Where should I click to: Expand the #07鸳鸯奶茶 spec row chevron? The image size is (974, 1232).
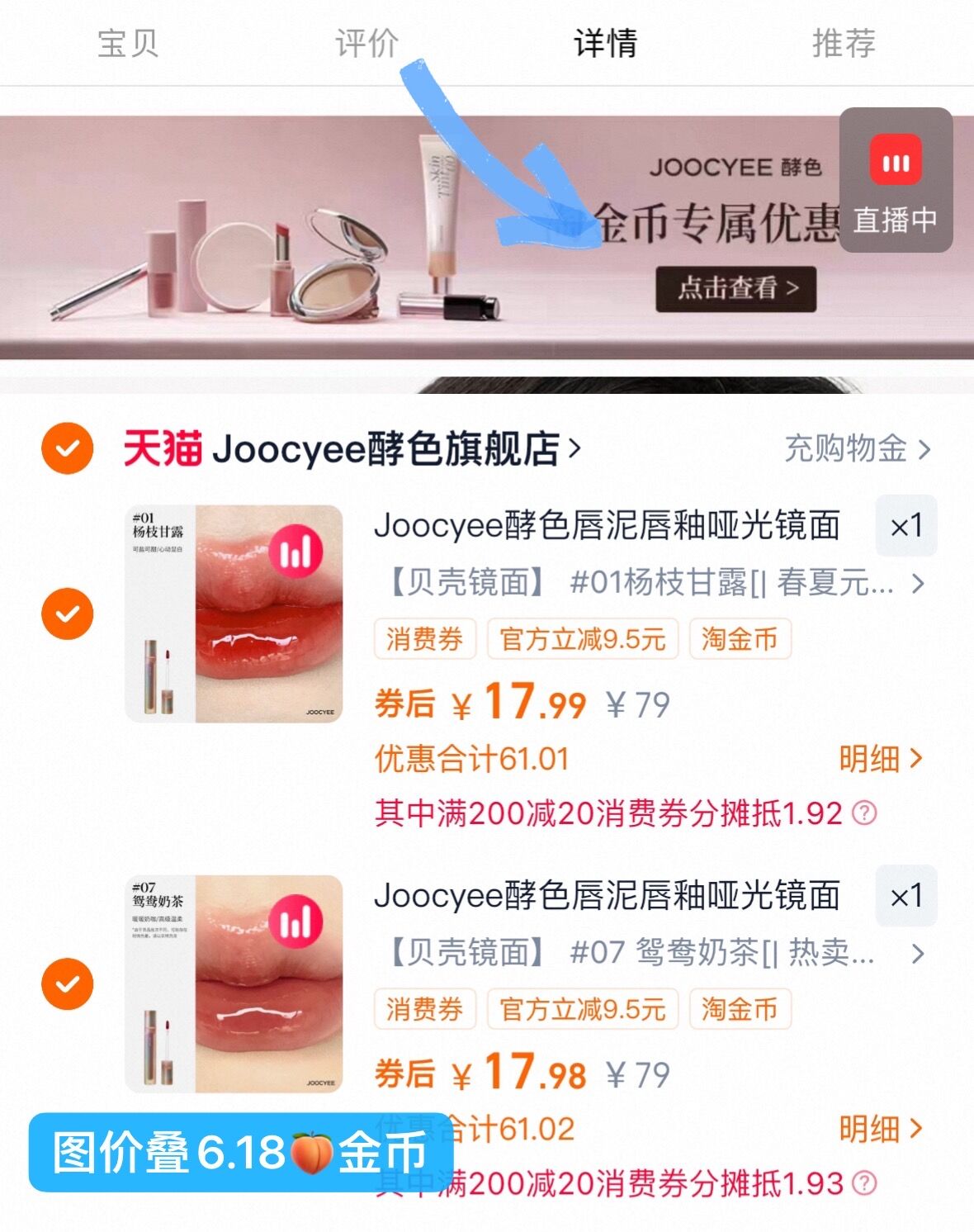click(916, 955)
